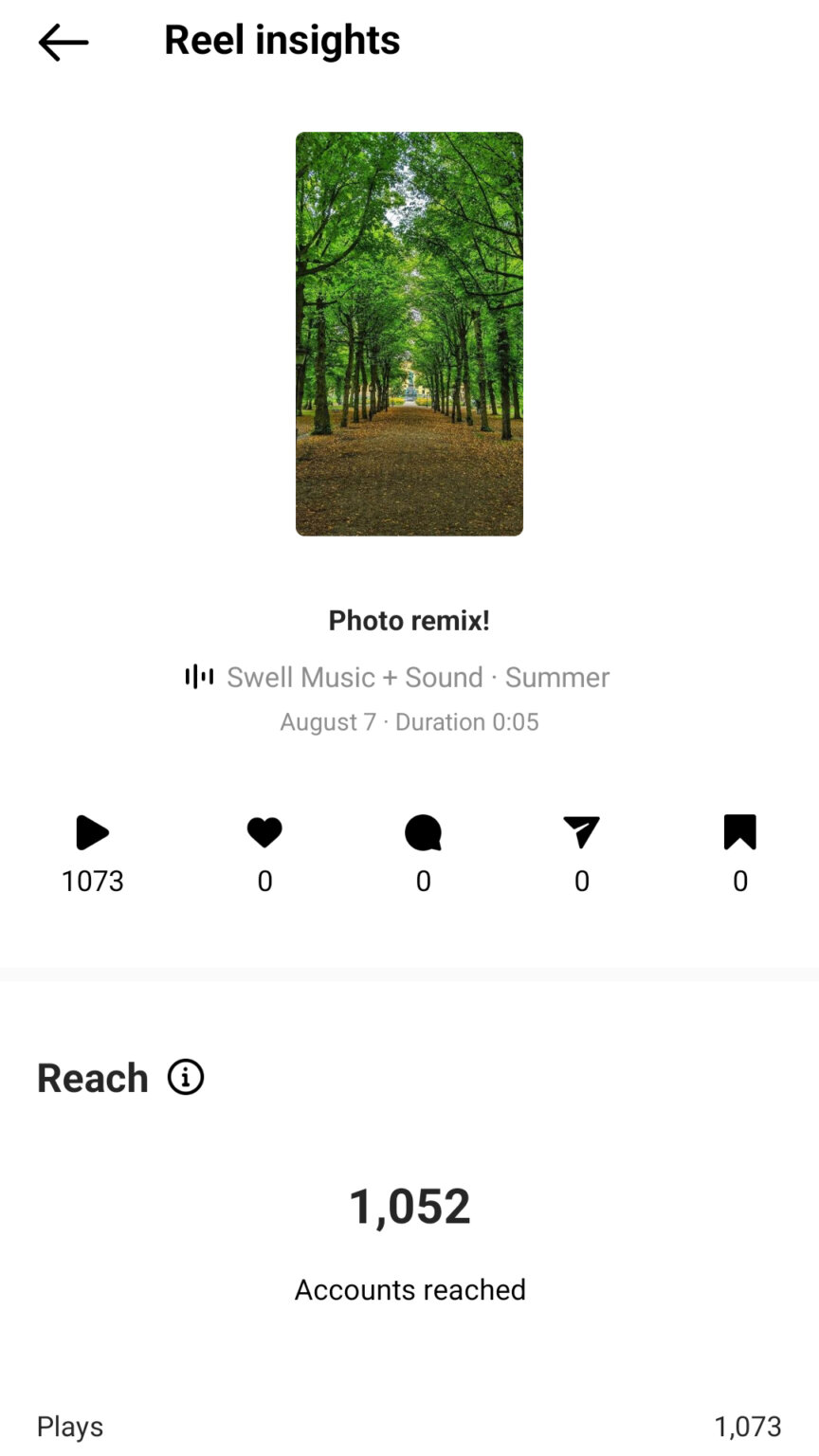Click the 'Reach' section heading

pos(92,1077)
